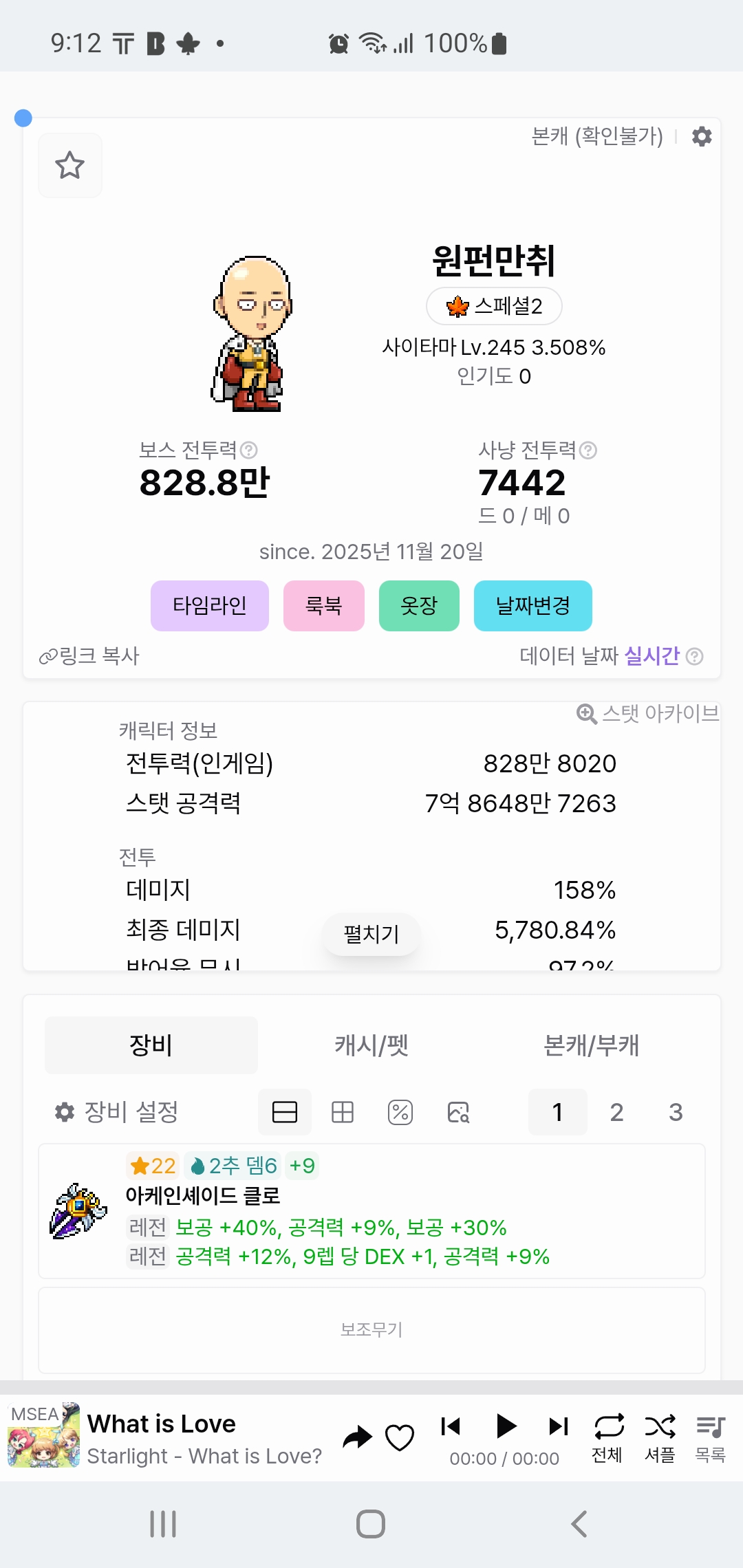
Task: Skip to the next track
Action: pyautogui.click(x=558, y=1426)
